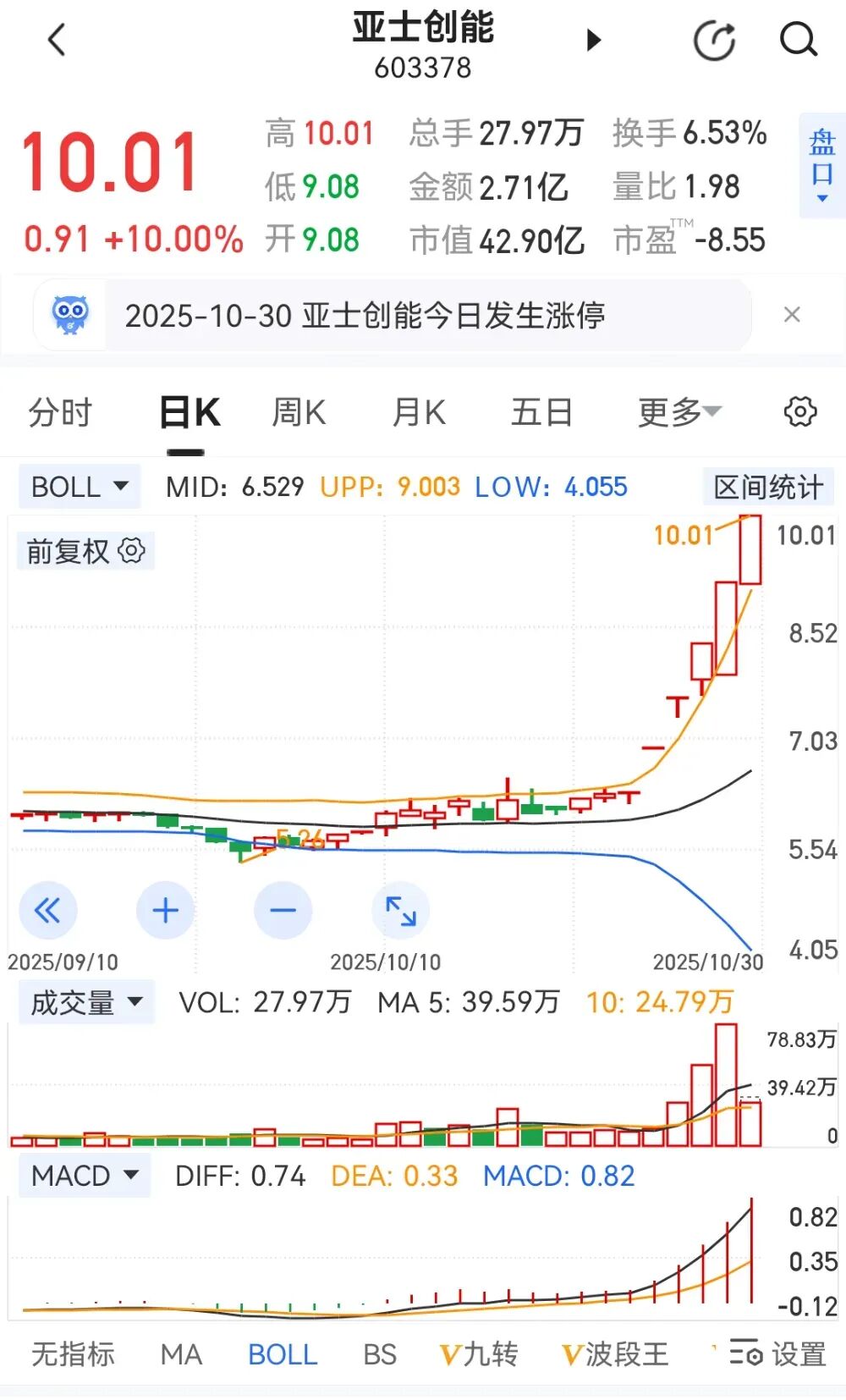Open chart settings via the gear icon
Viewport: 846px width, 1400px height.
coord(796,412)
